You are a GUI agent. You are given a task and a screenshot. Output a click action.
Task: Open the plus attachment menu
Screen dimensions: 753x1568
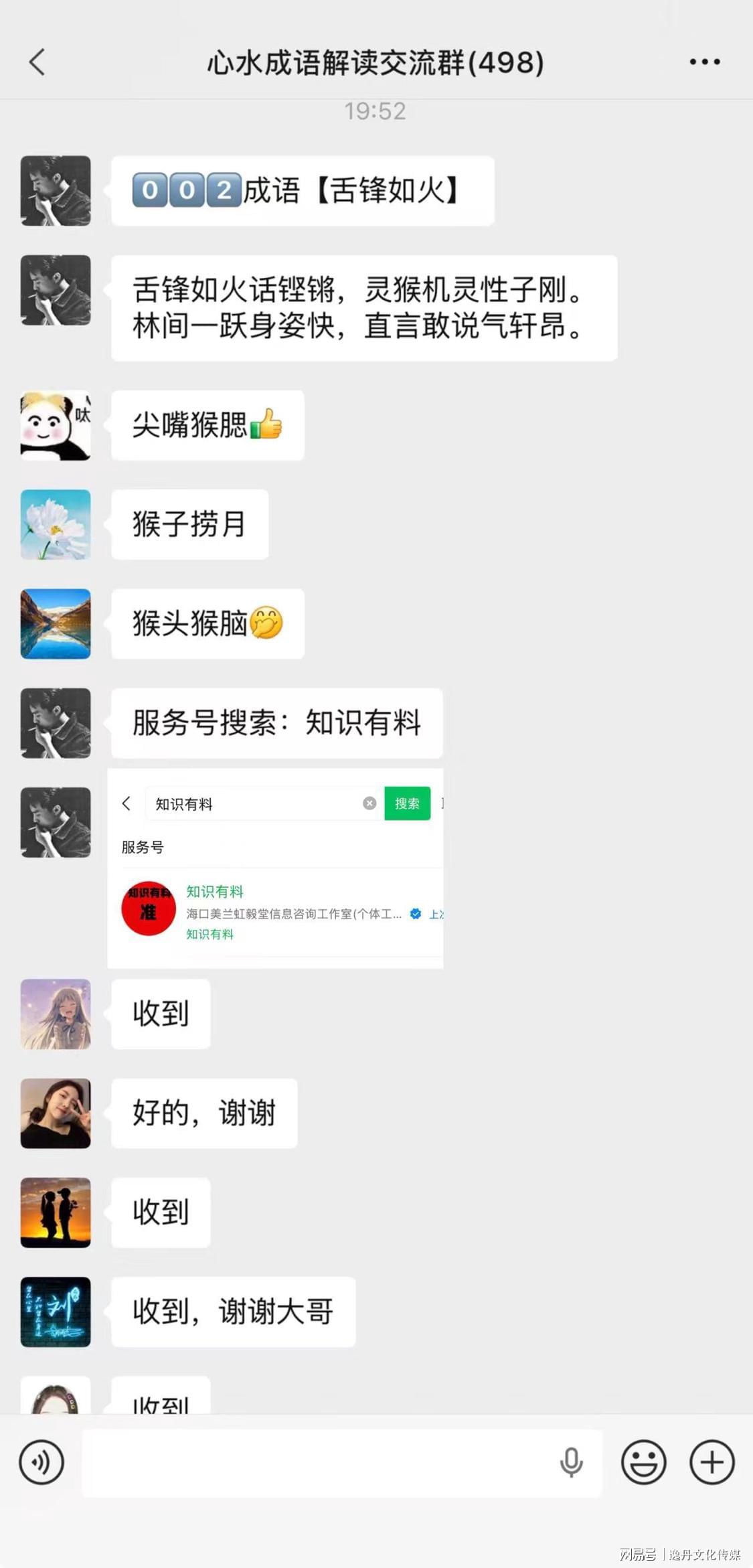tap(712, 1463)
